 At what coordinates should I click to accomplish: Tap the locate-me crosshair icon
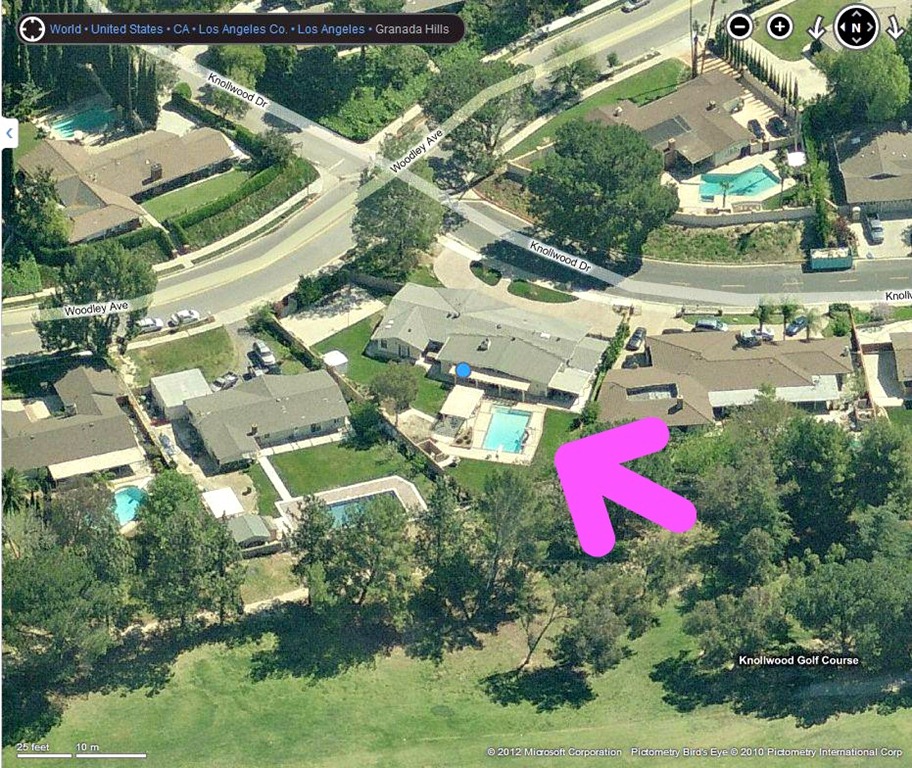tap(32, 29)
